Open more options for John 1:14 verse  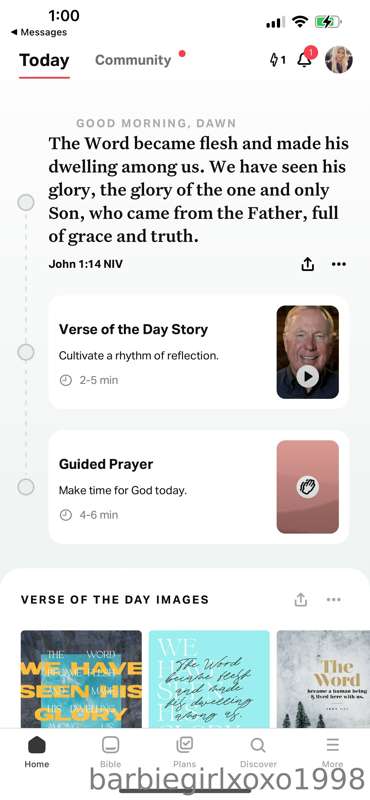339,264
